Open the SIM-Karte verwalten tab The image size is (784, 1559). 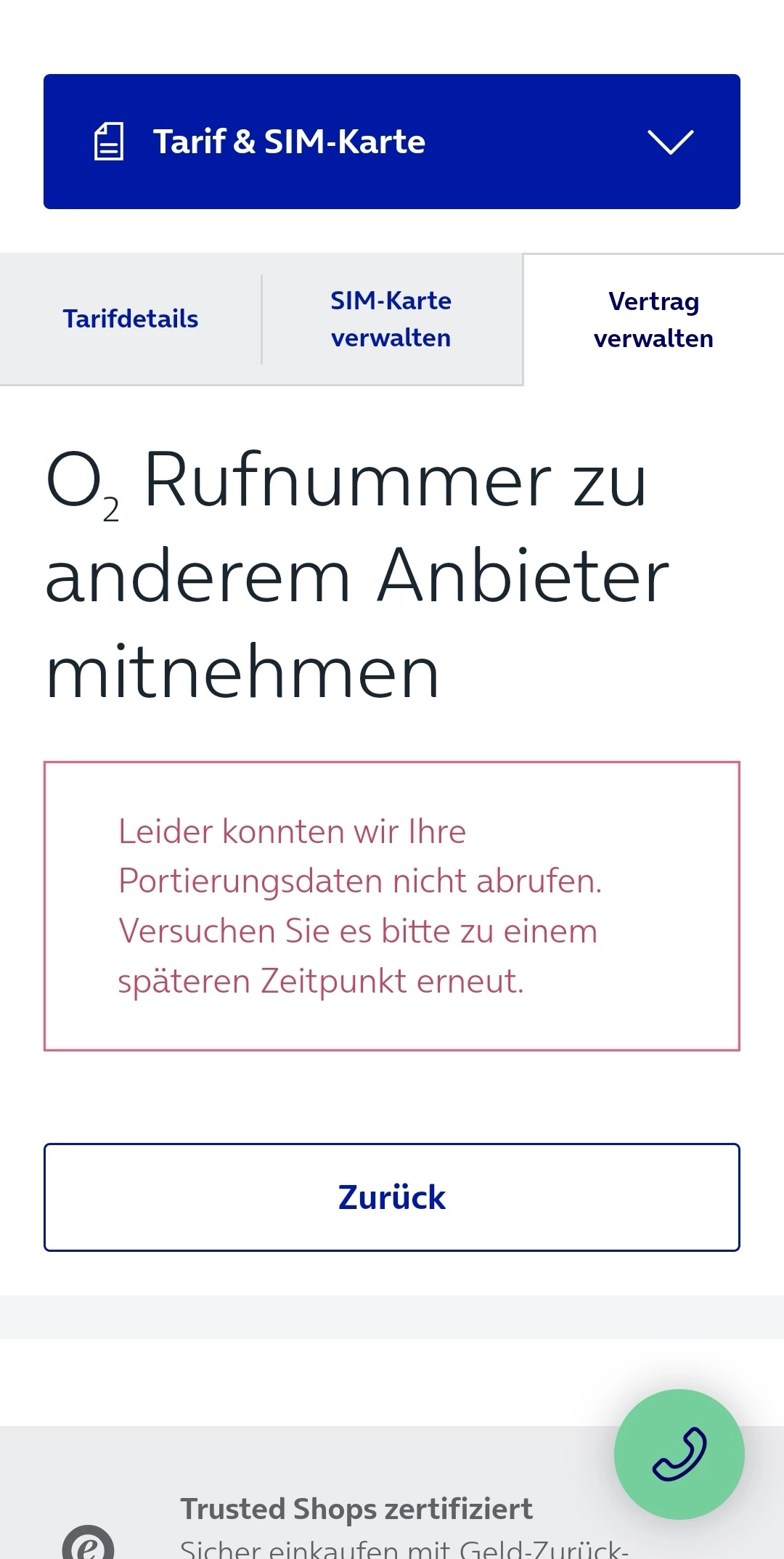click(391, 319)
